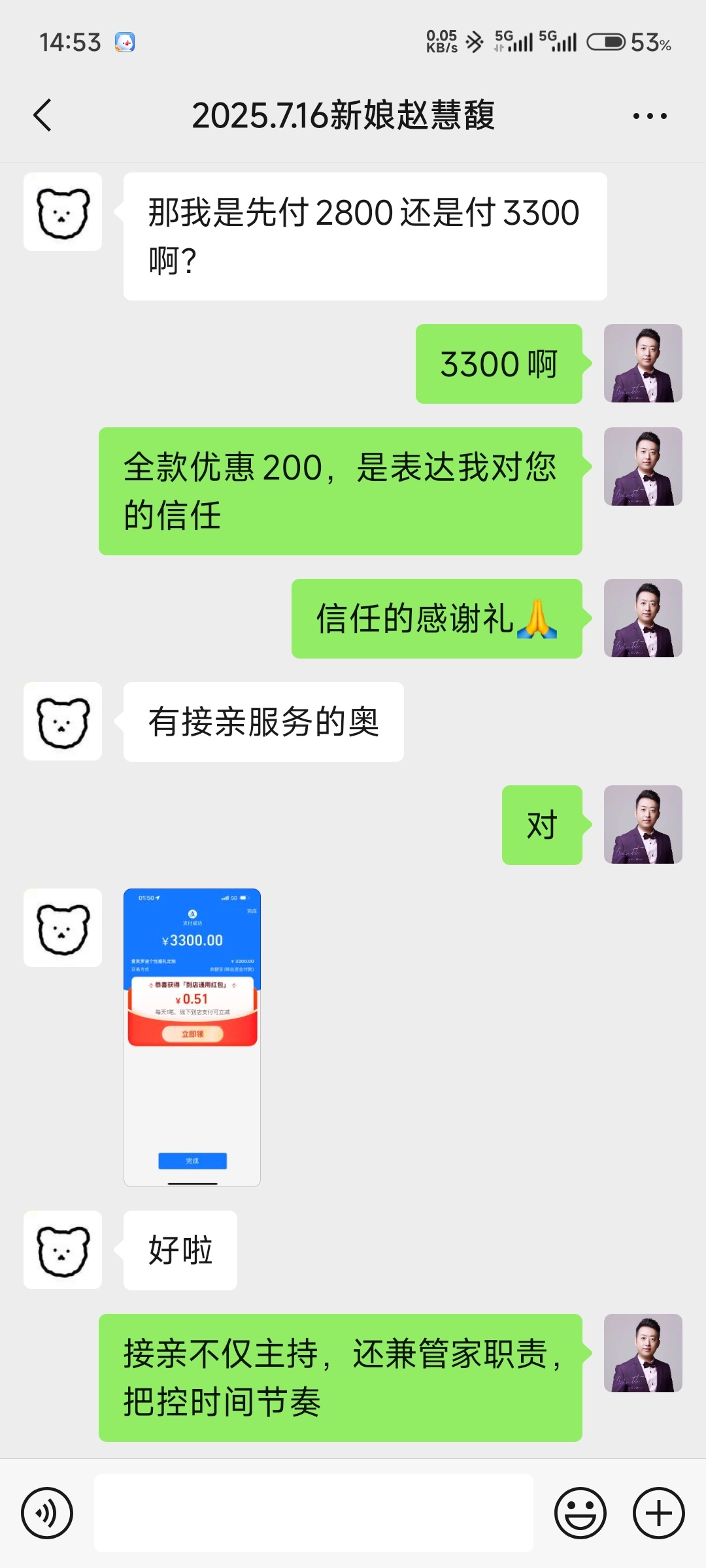Open bear avatar beside 好啦 message
The height and width of the screenshot is (1568, 706).
pos(63,1250)
